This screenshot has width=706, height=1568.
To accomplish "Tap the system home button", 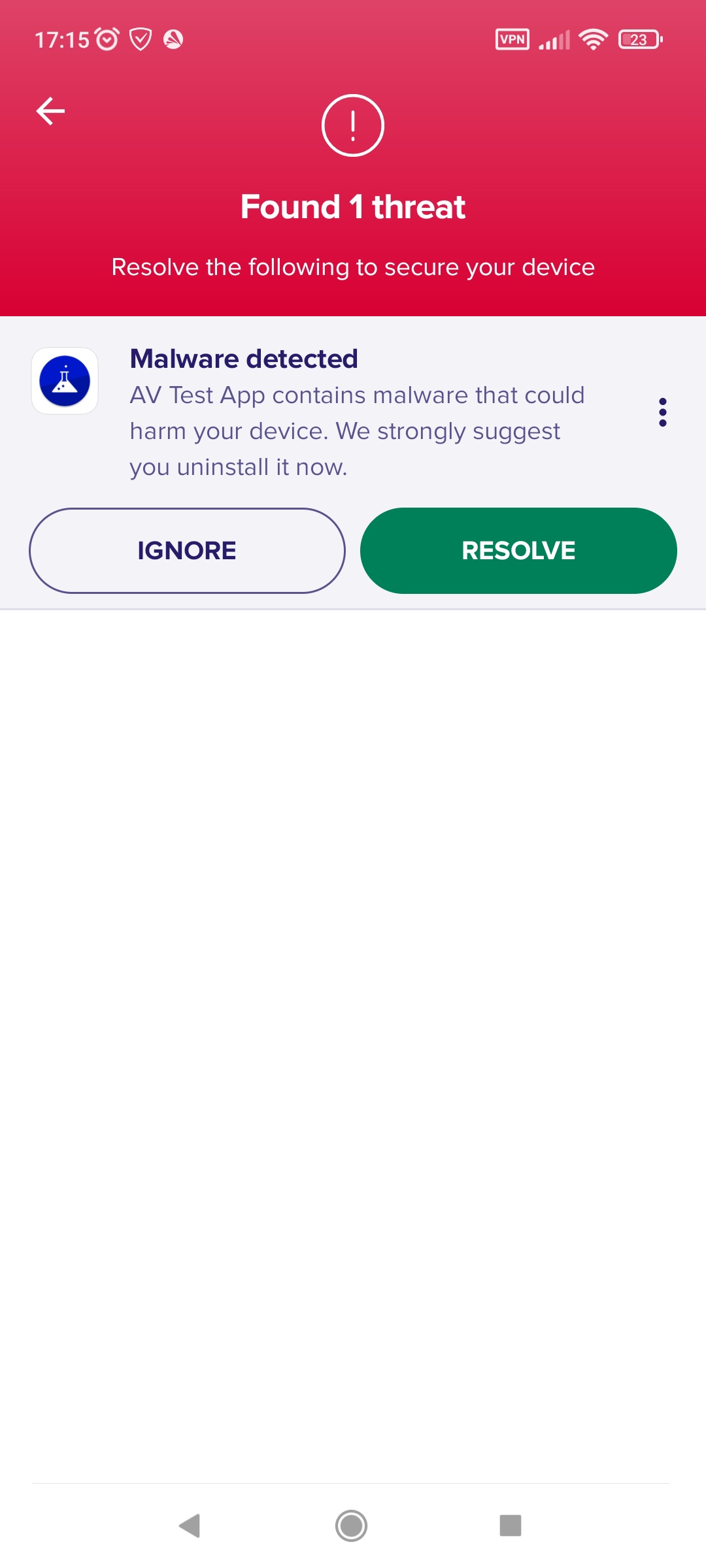I will click(352, 1526).
